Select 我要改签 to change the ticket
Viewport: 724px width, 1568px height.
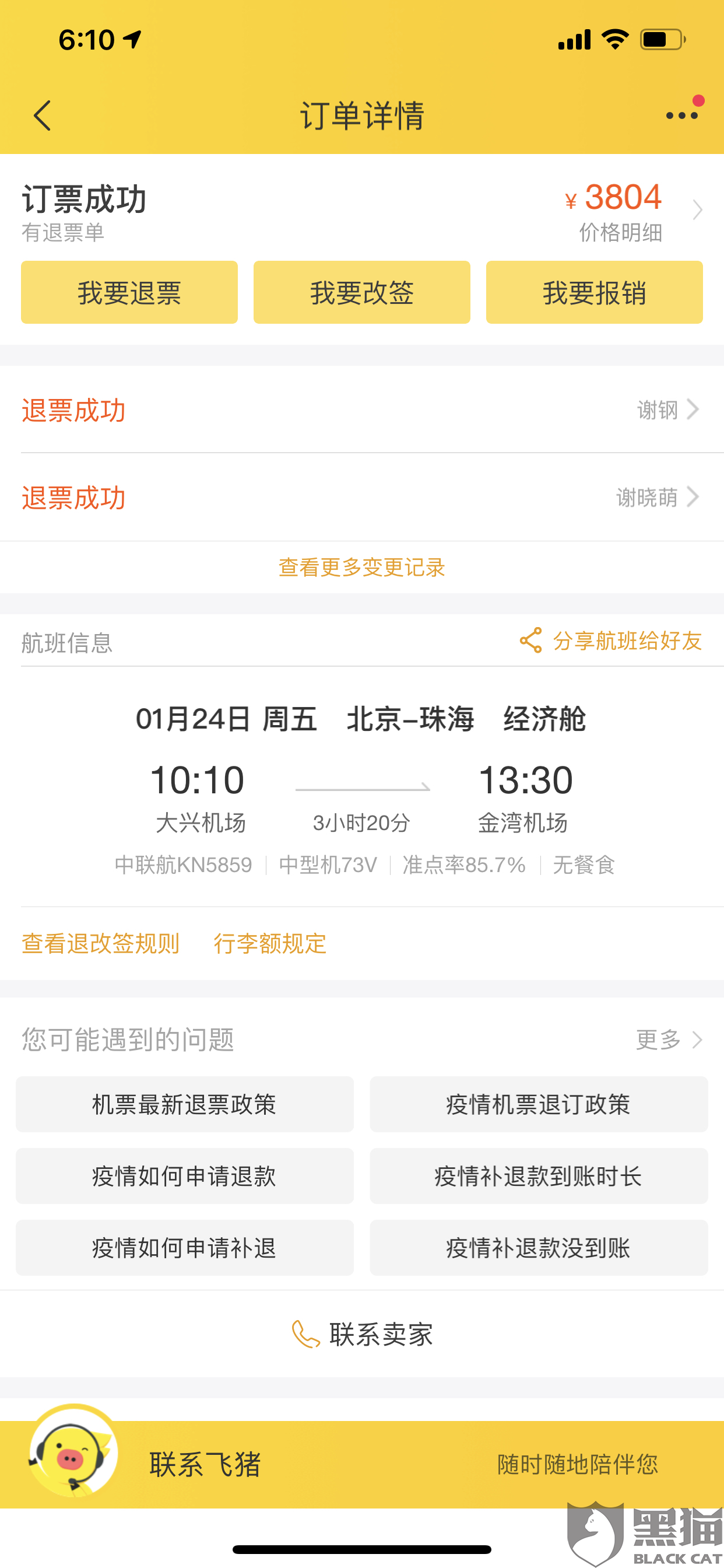point(361,292)
